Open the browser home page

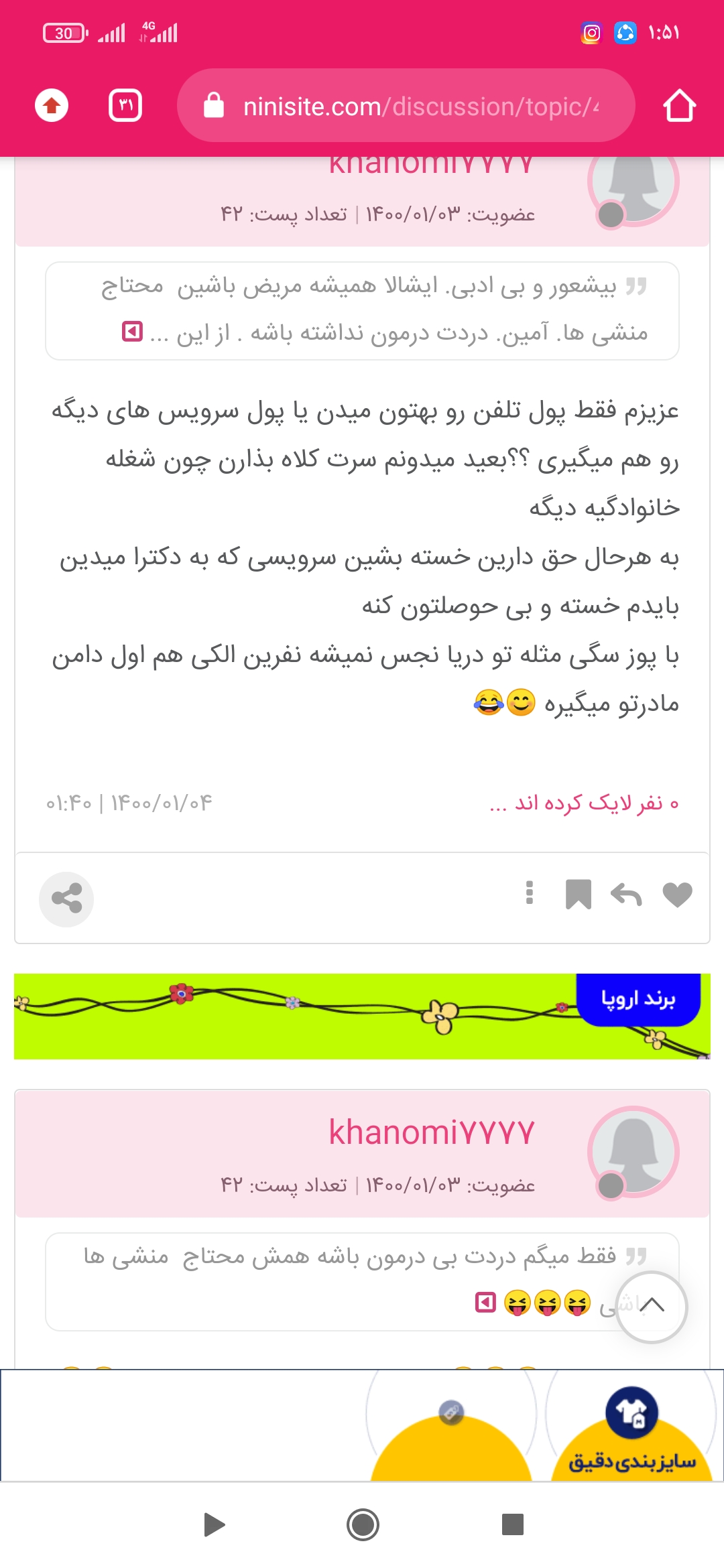tap(679, 106)
